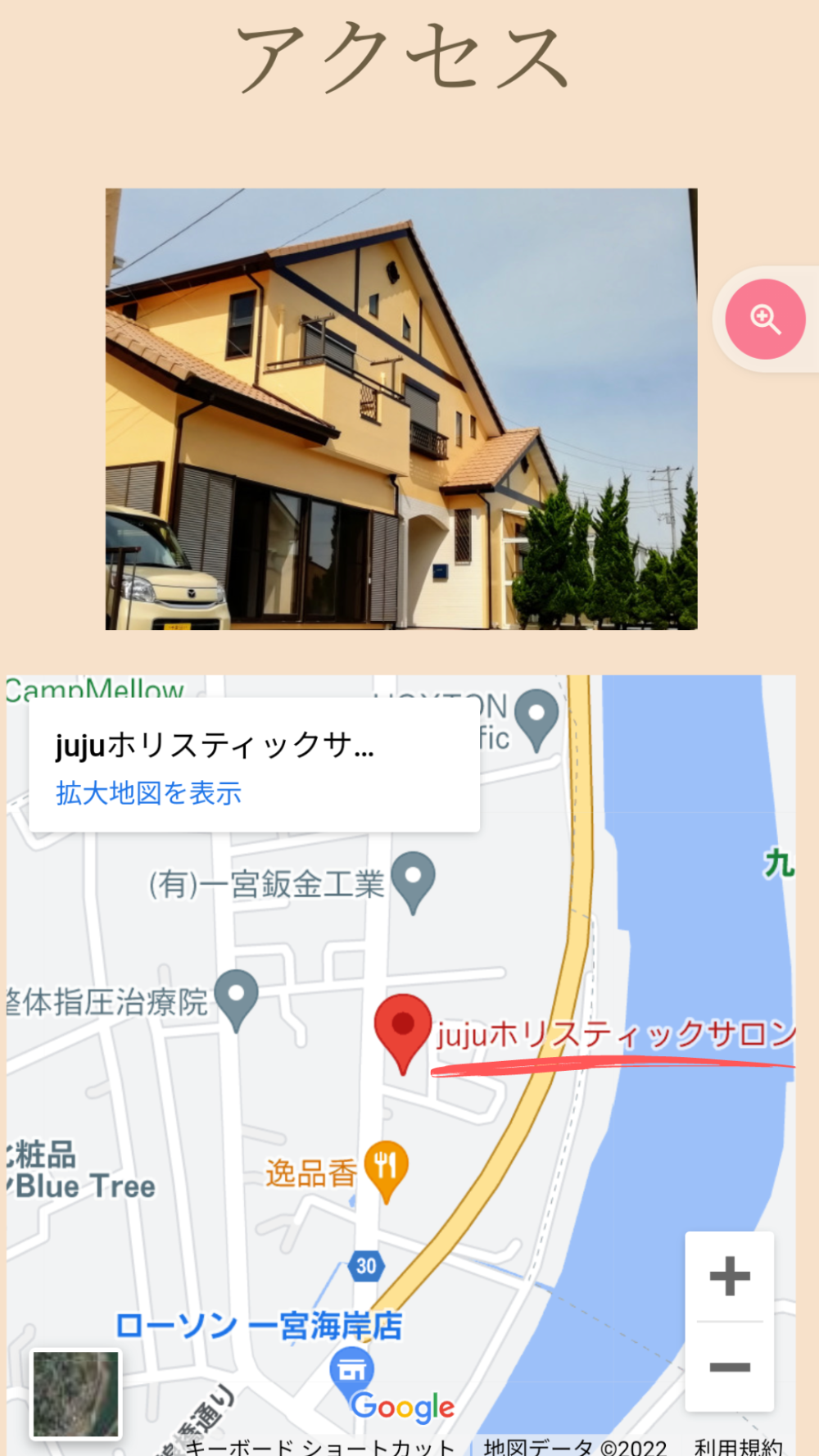Tap the (有)一宮鈑金工業 map pin

(x=413, y=880)
